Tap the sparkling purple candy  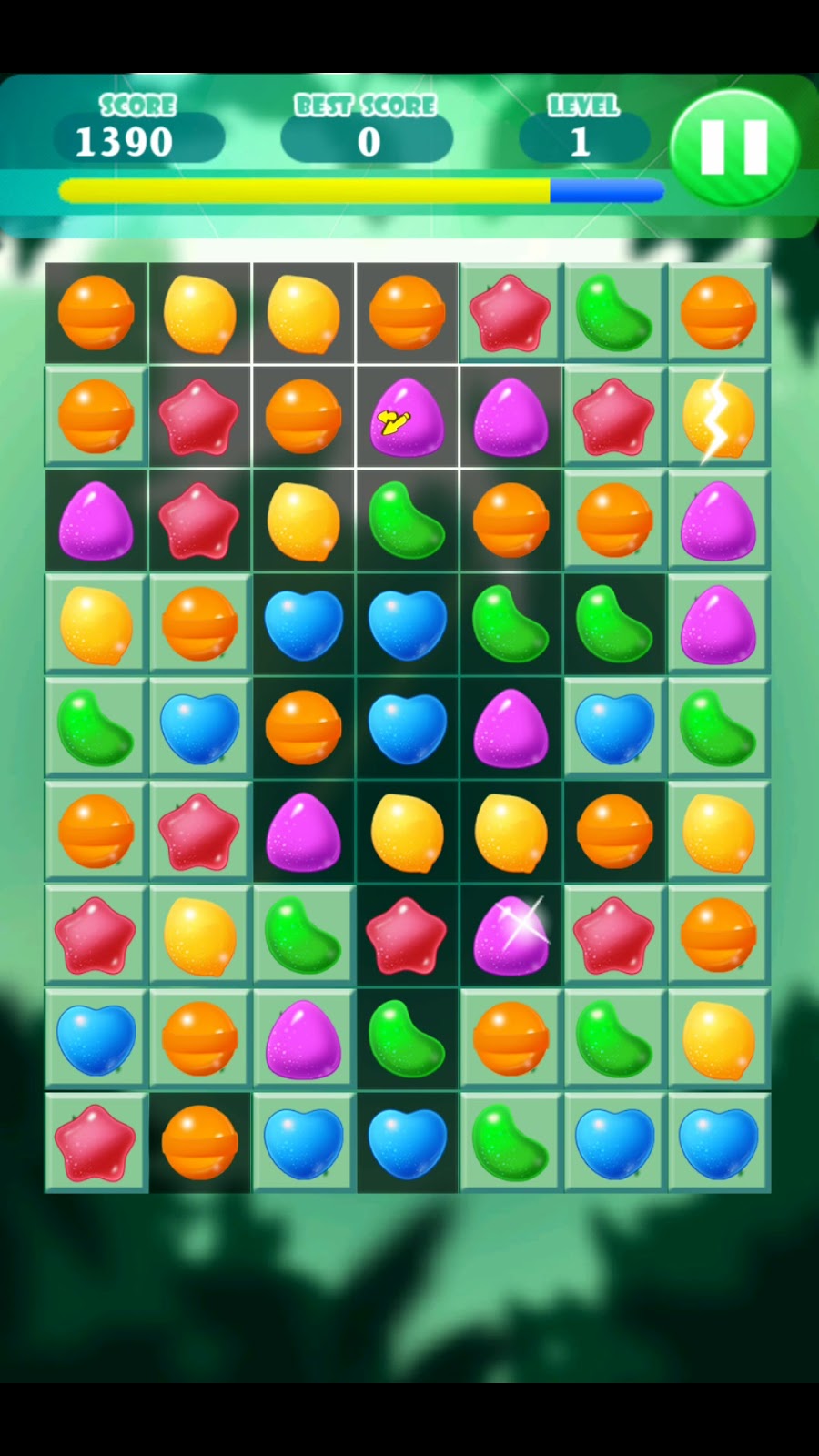click(511, 935)
